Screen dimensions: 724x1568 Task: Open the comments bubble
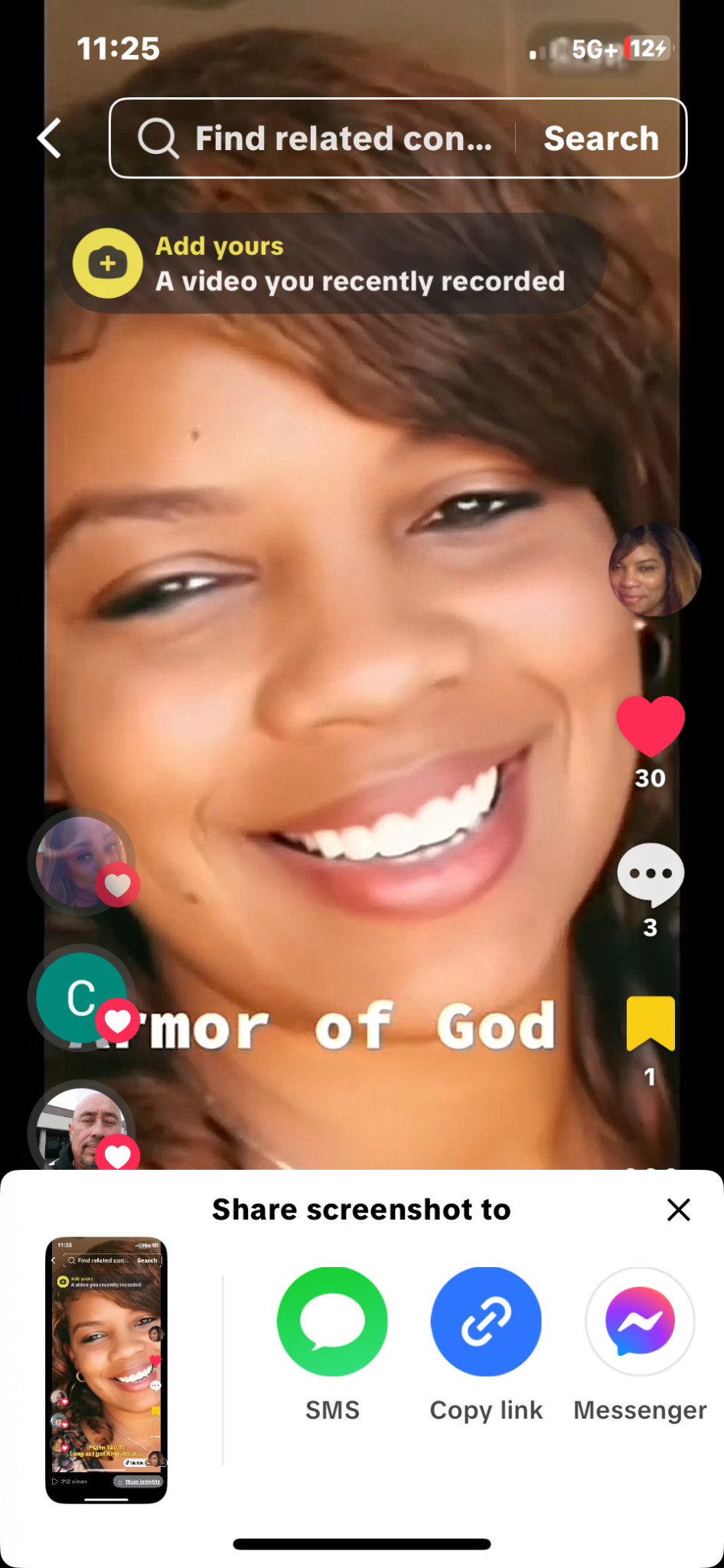(651, 874)
